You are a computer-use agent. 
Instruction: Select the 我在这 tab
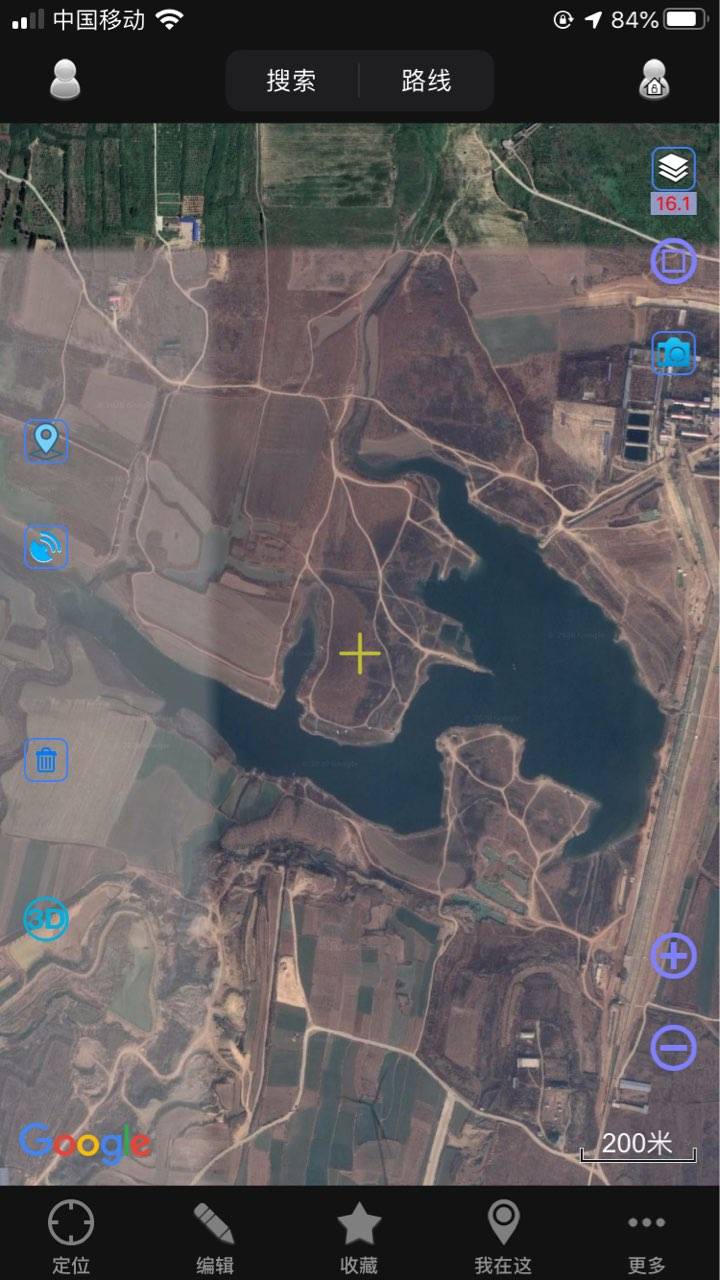(503, 1237)
